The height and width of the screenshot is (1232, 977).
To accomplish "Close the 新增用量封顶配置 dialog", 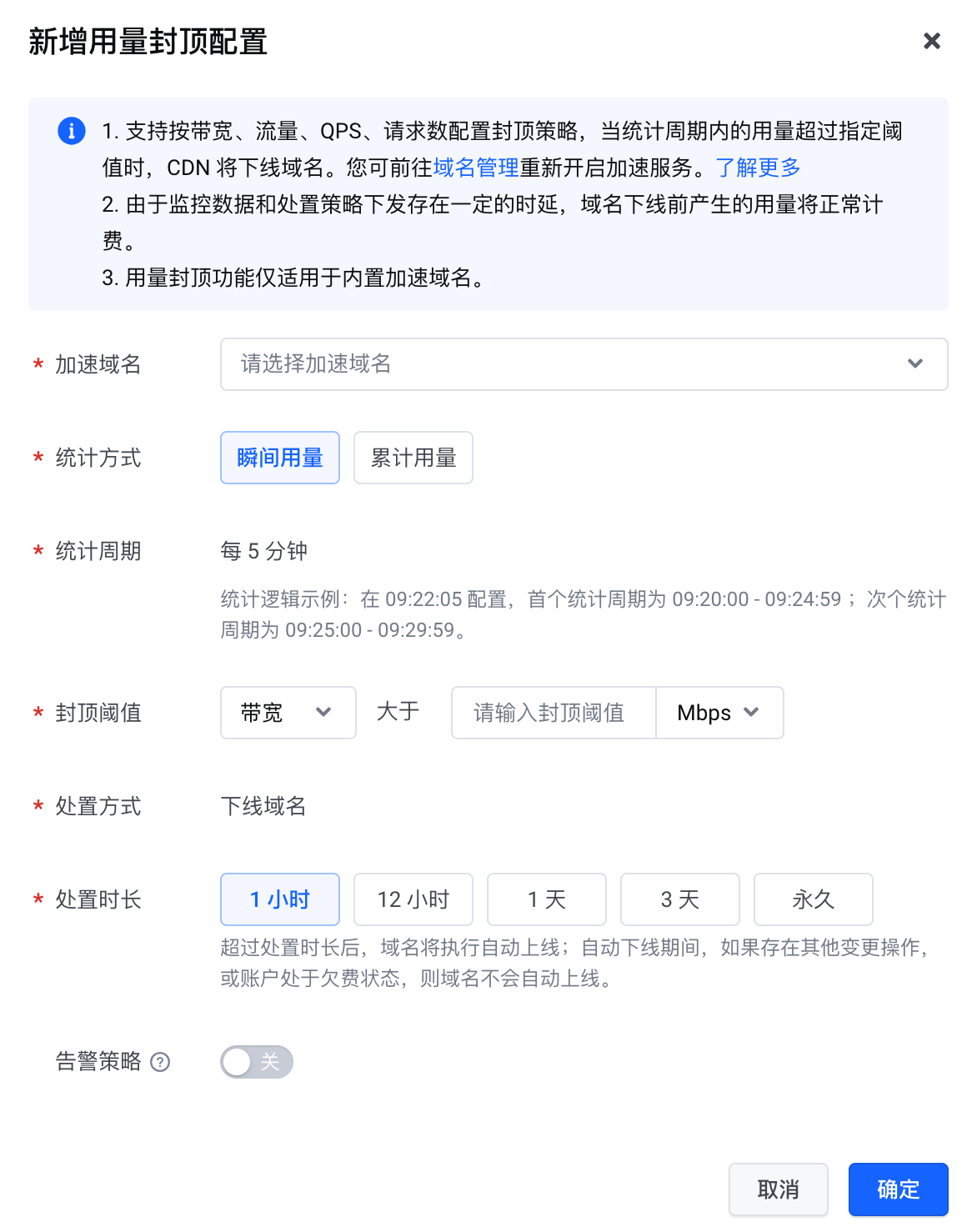I will tap(932, 41).
